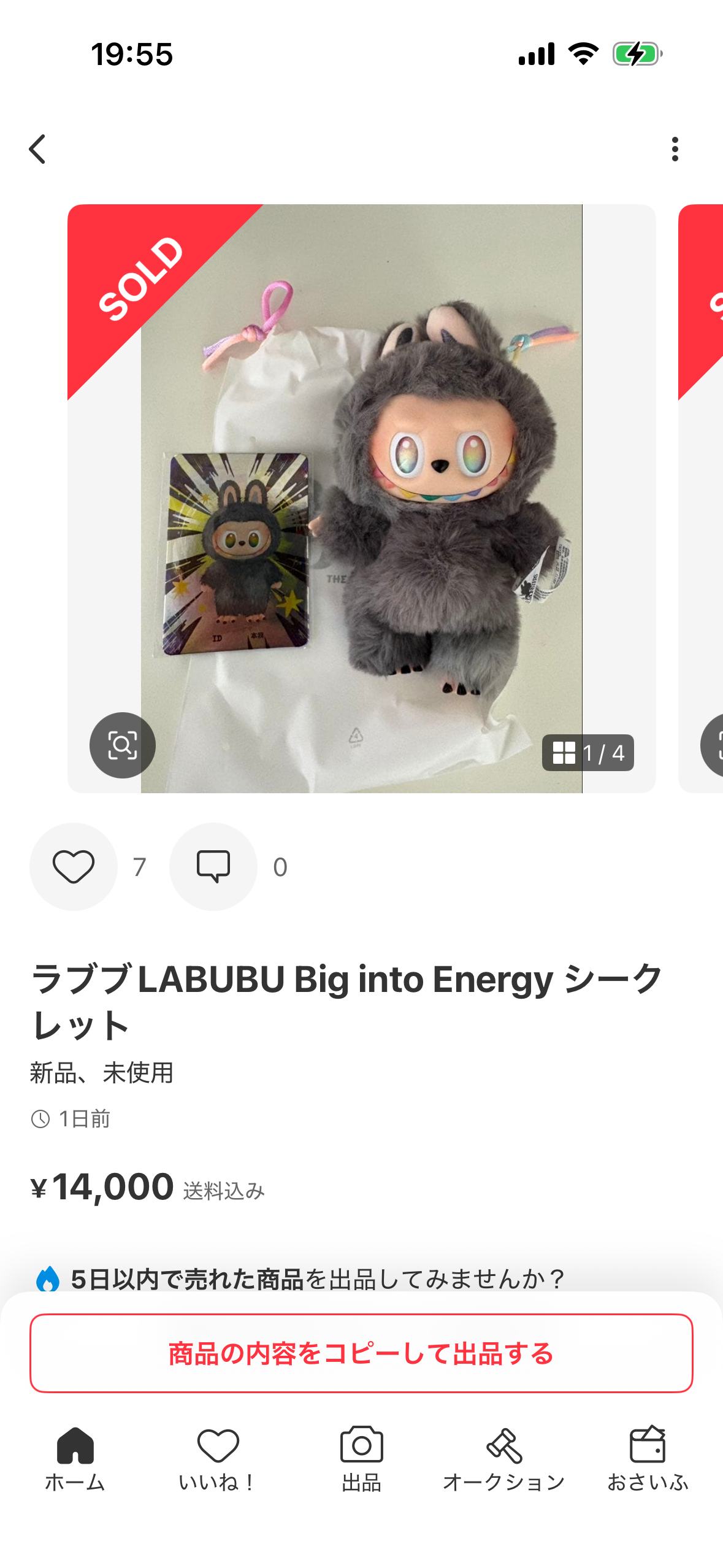The width and height of the screenshot is (723, 1568).
Task: Open the 1/4 photo grid indicator
Action: point(587,753)
